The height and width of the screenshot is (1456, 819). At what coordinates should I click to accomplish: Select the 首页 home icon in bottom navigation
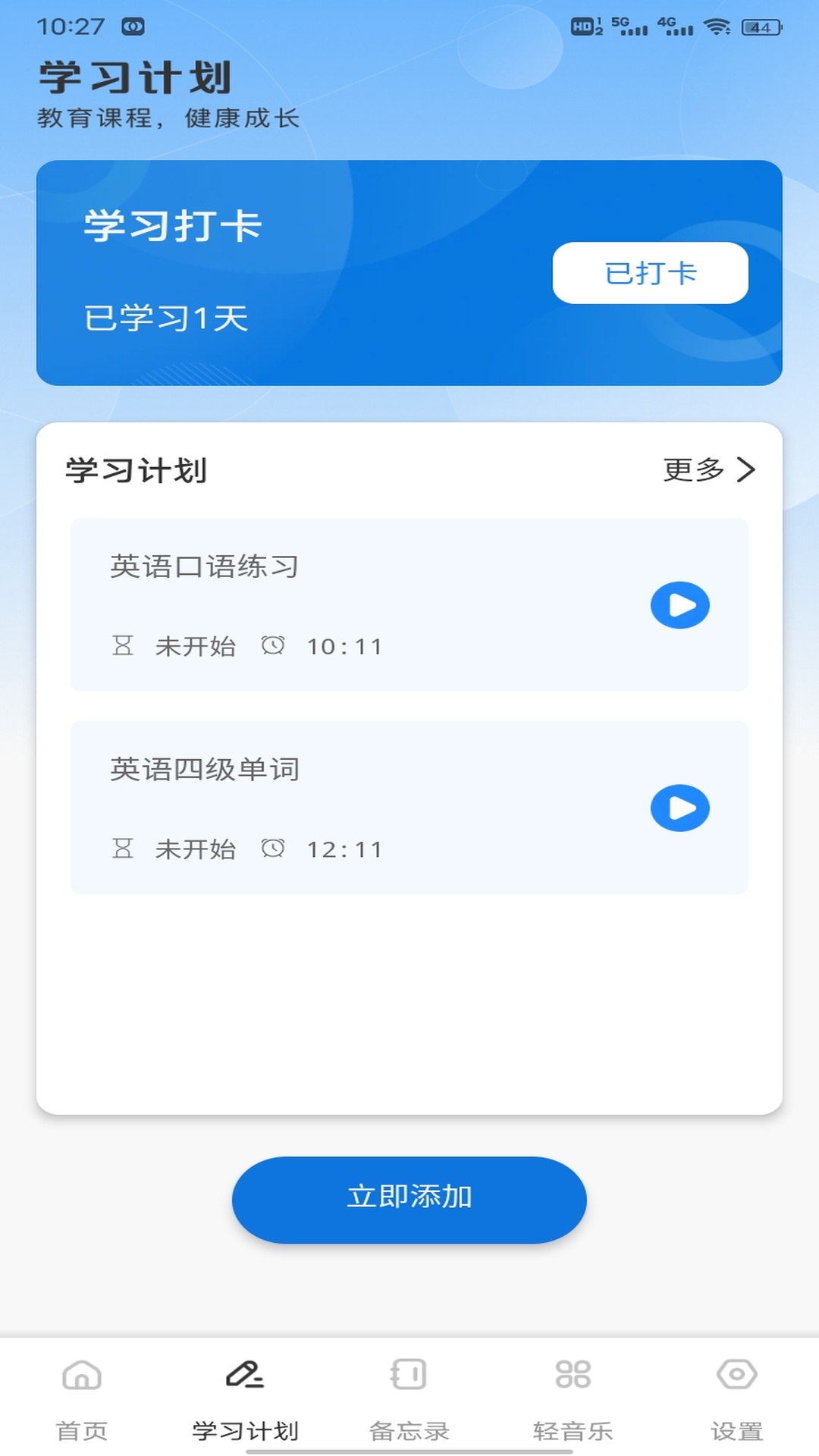[x=81, y=1382]
